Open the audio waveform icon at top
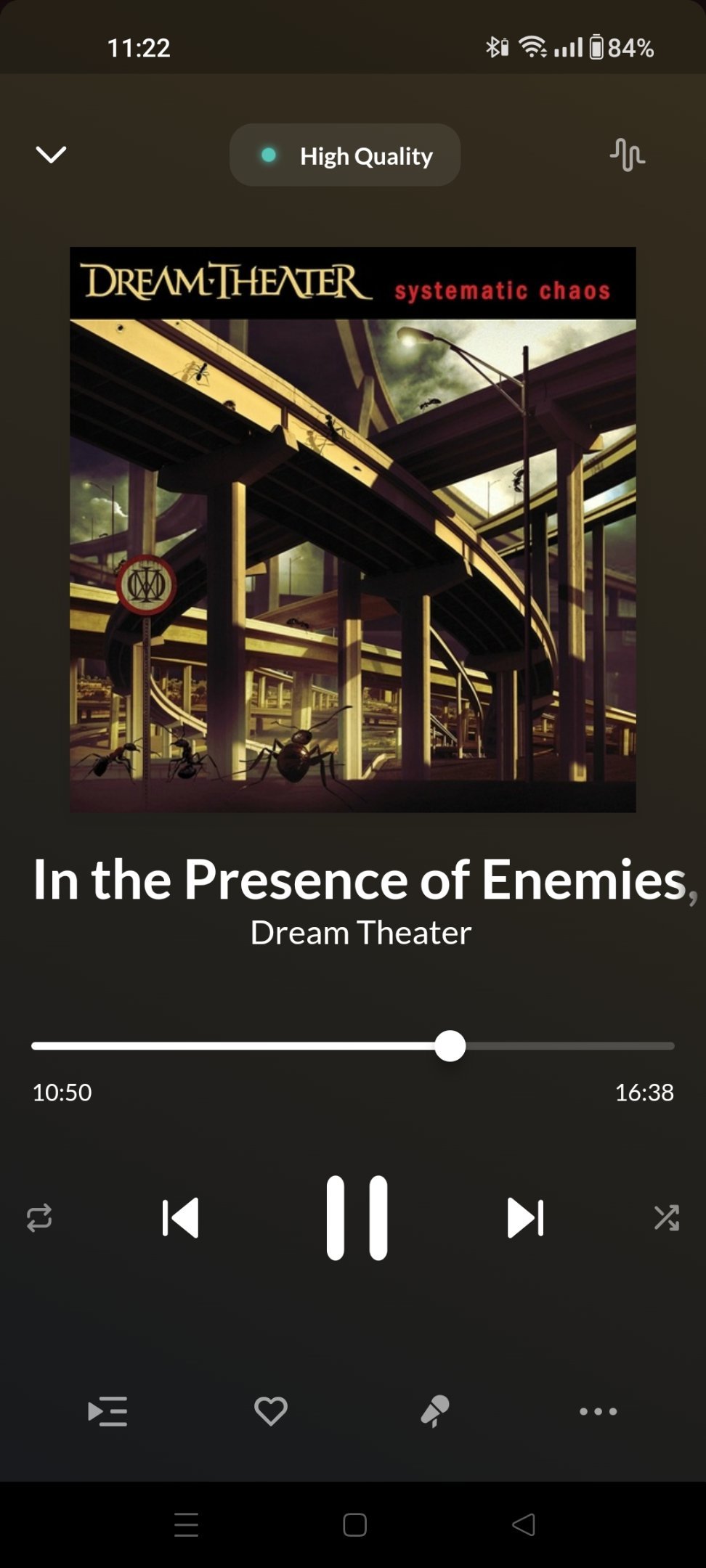The image size is (706, 1568). click(x=627, y=155)
